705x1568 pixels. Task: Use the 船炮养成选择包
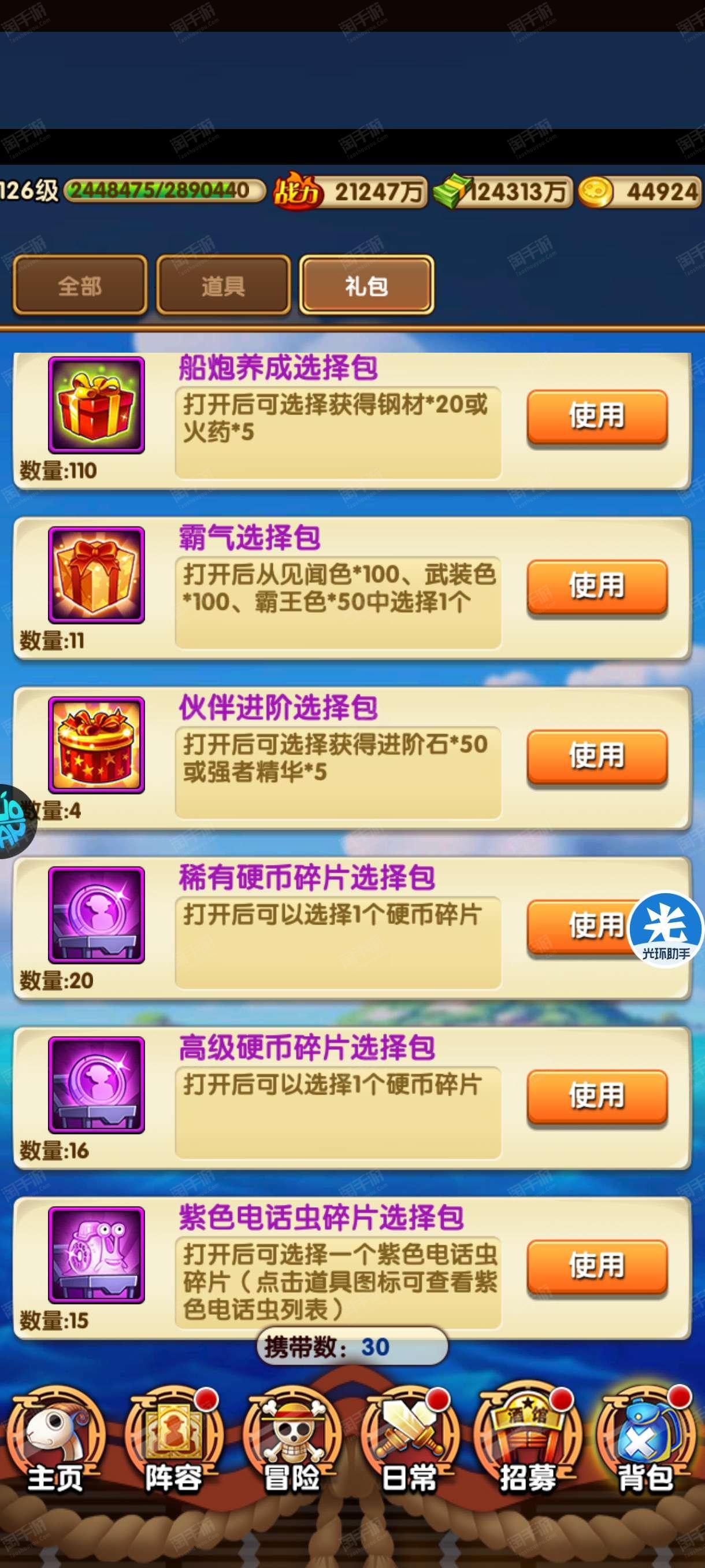click(x=597, y=417)
